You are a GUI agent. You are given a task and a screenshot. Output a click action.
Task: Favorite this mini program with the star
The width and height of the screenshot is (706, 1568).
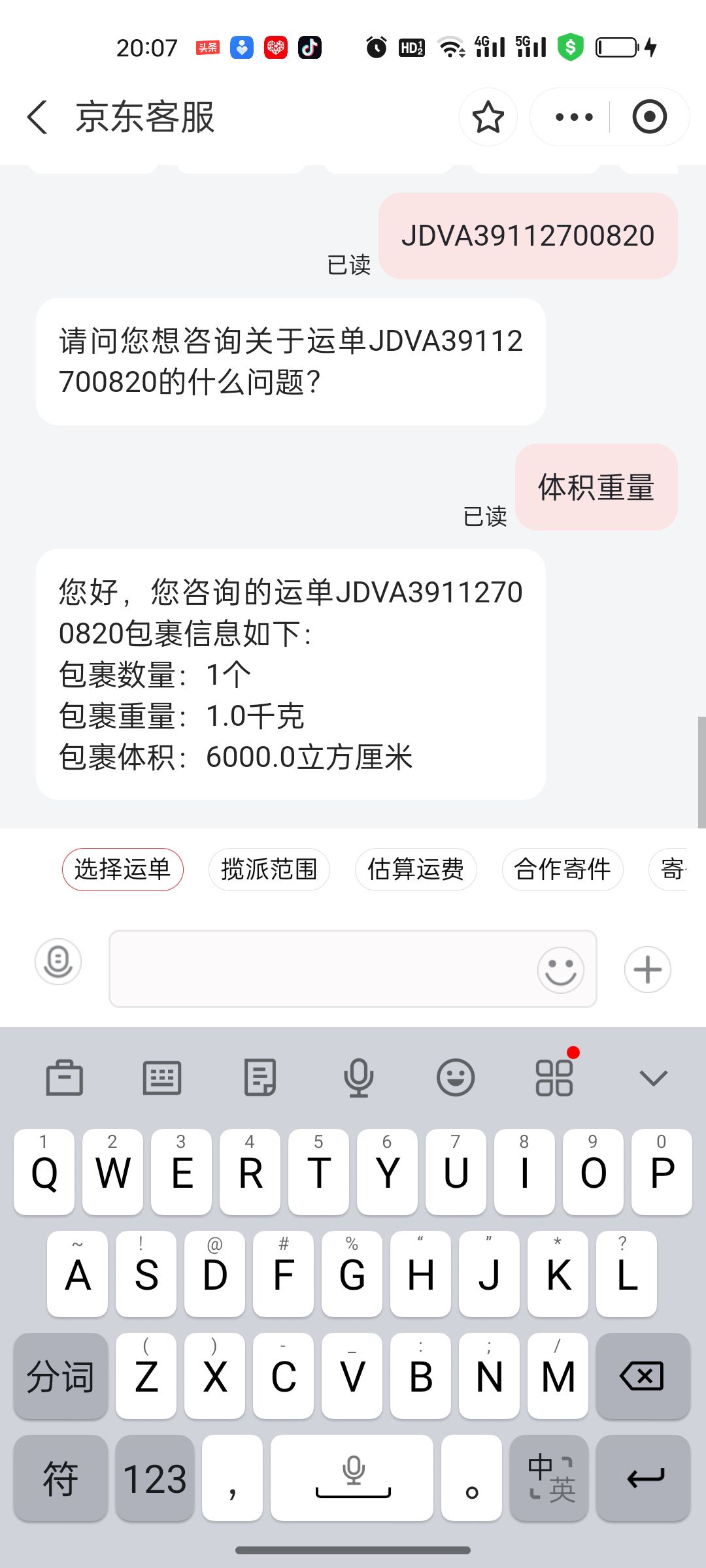(x=488, y=118)
